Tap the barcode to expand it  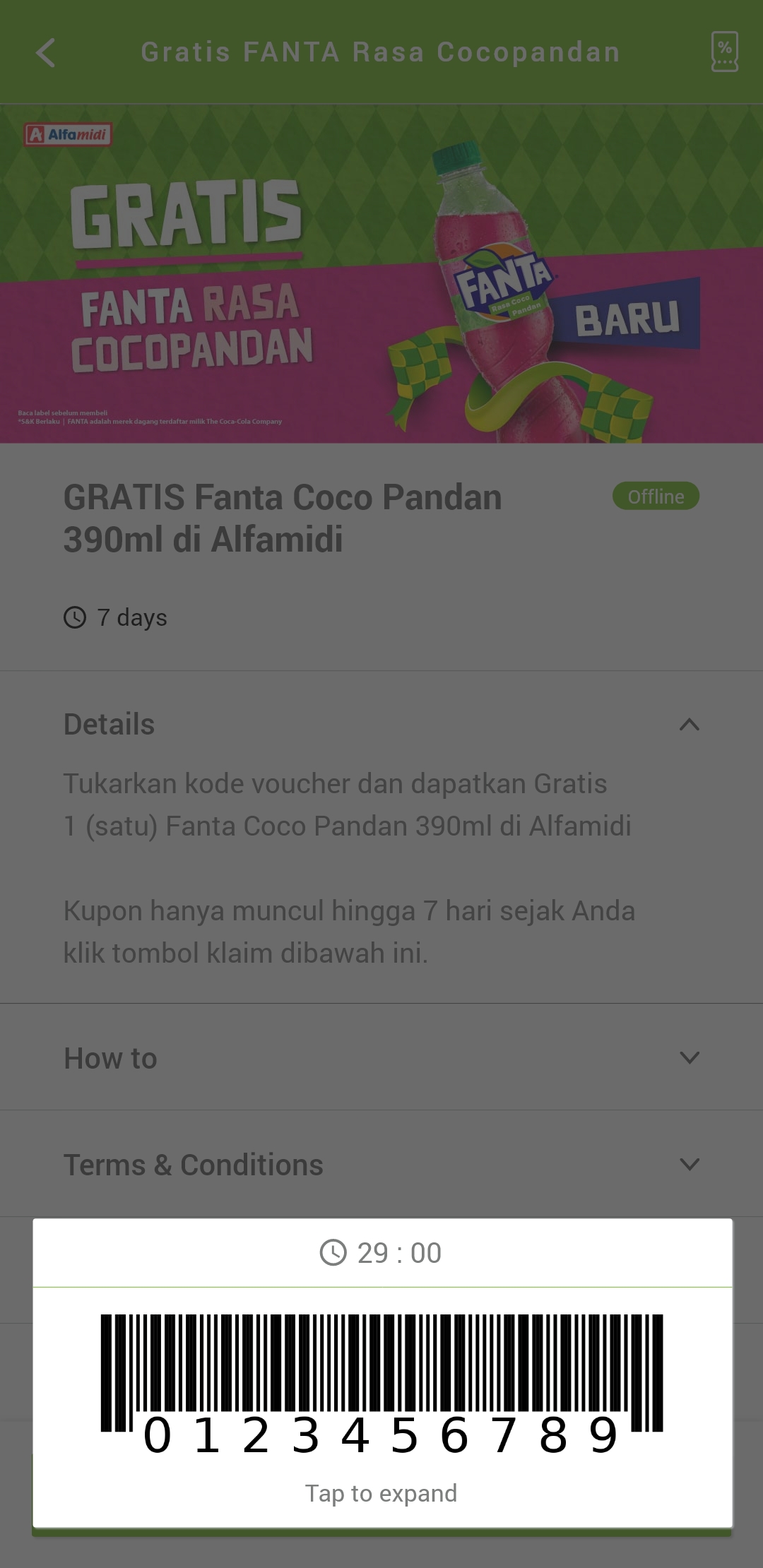tap(381, 1384)
